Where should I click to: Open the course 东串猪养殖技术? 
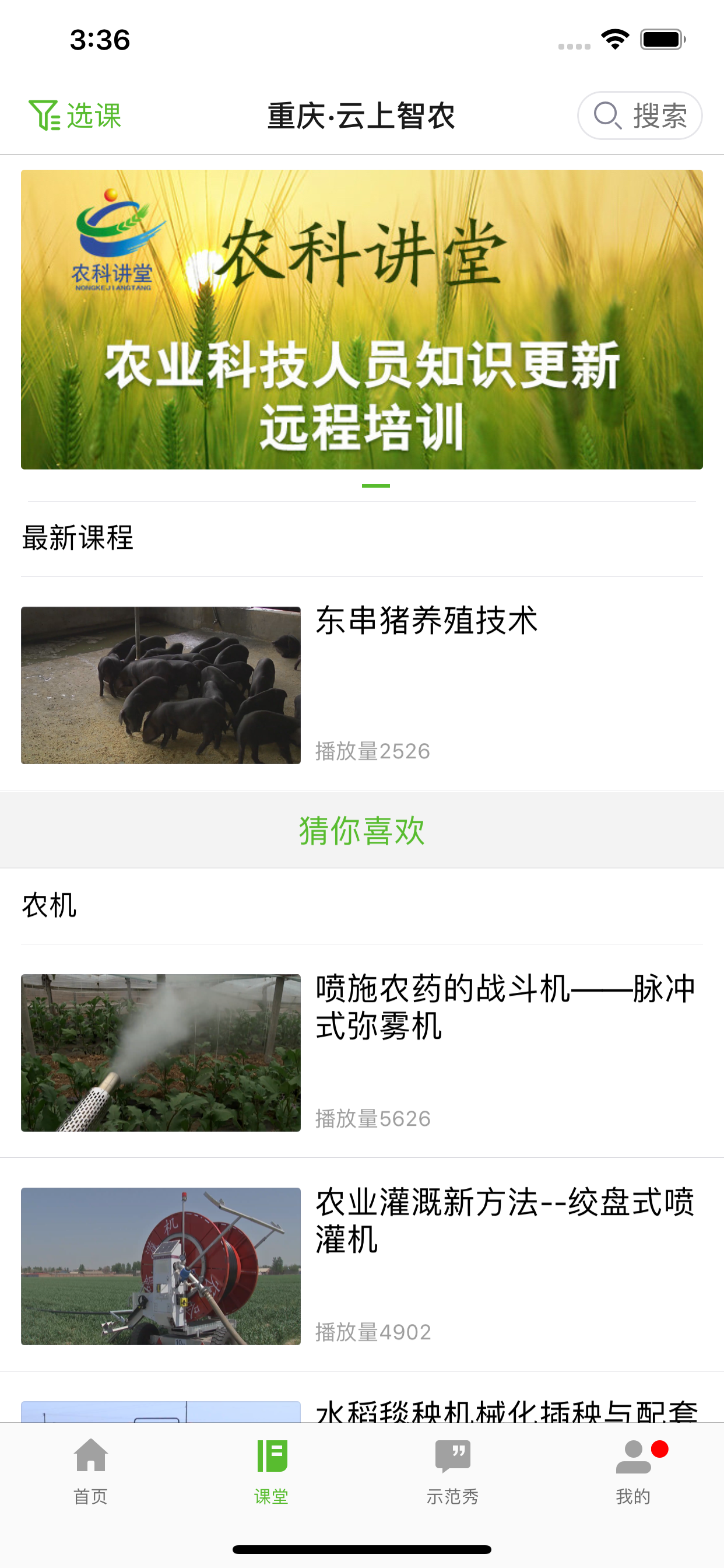point(362,685)
